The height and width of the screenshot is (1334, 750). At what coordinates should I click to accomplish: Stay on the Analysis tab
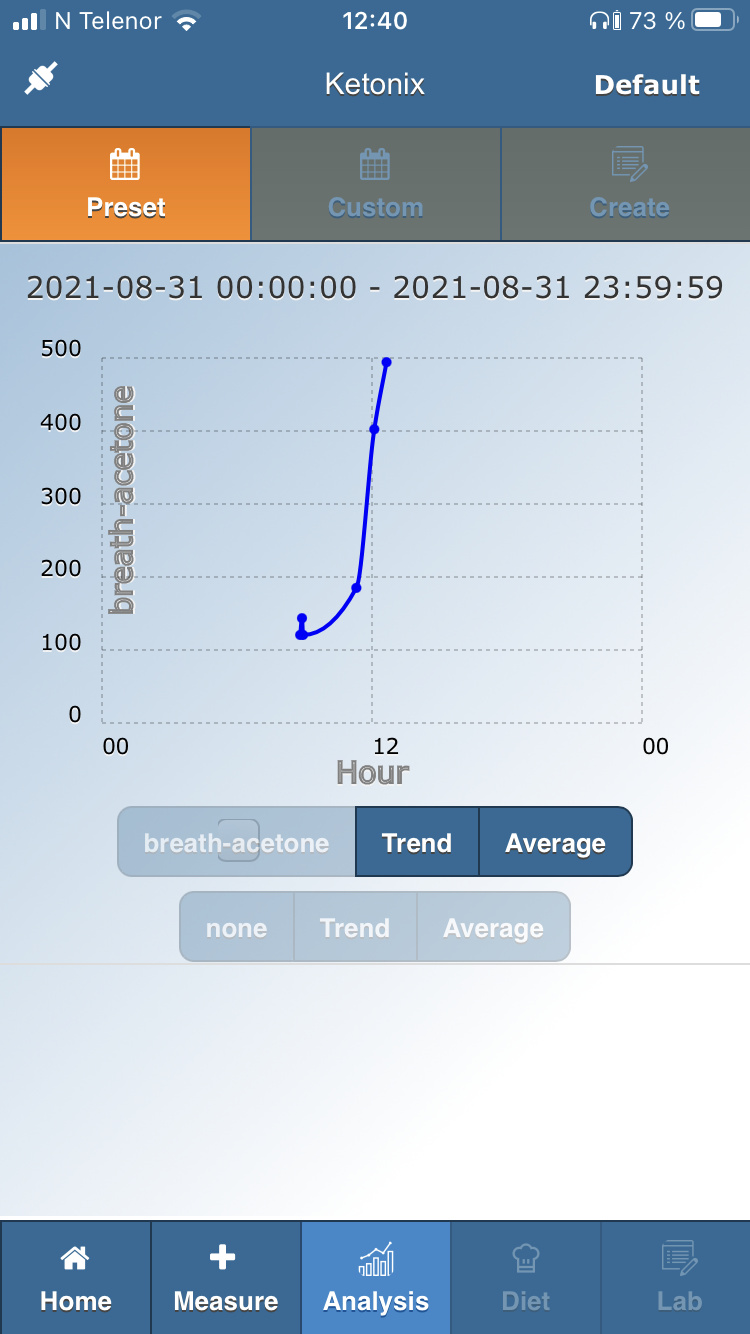pyautogui.click(x=376, y=1278)
